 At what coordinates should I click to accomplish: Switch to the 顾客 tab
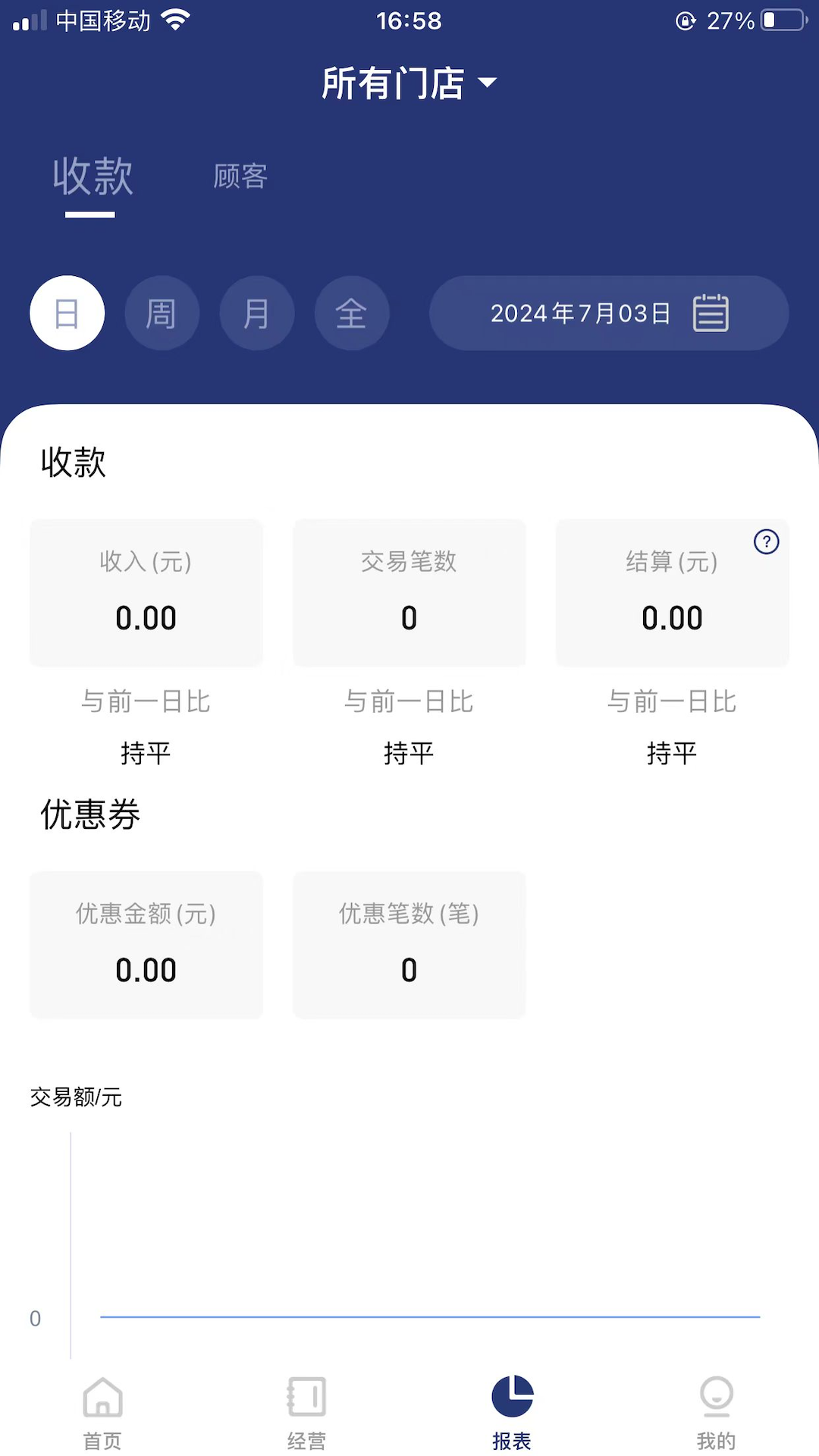tap(240, 176)
